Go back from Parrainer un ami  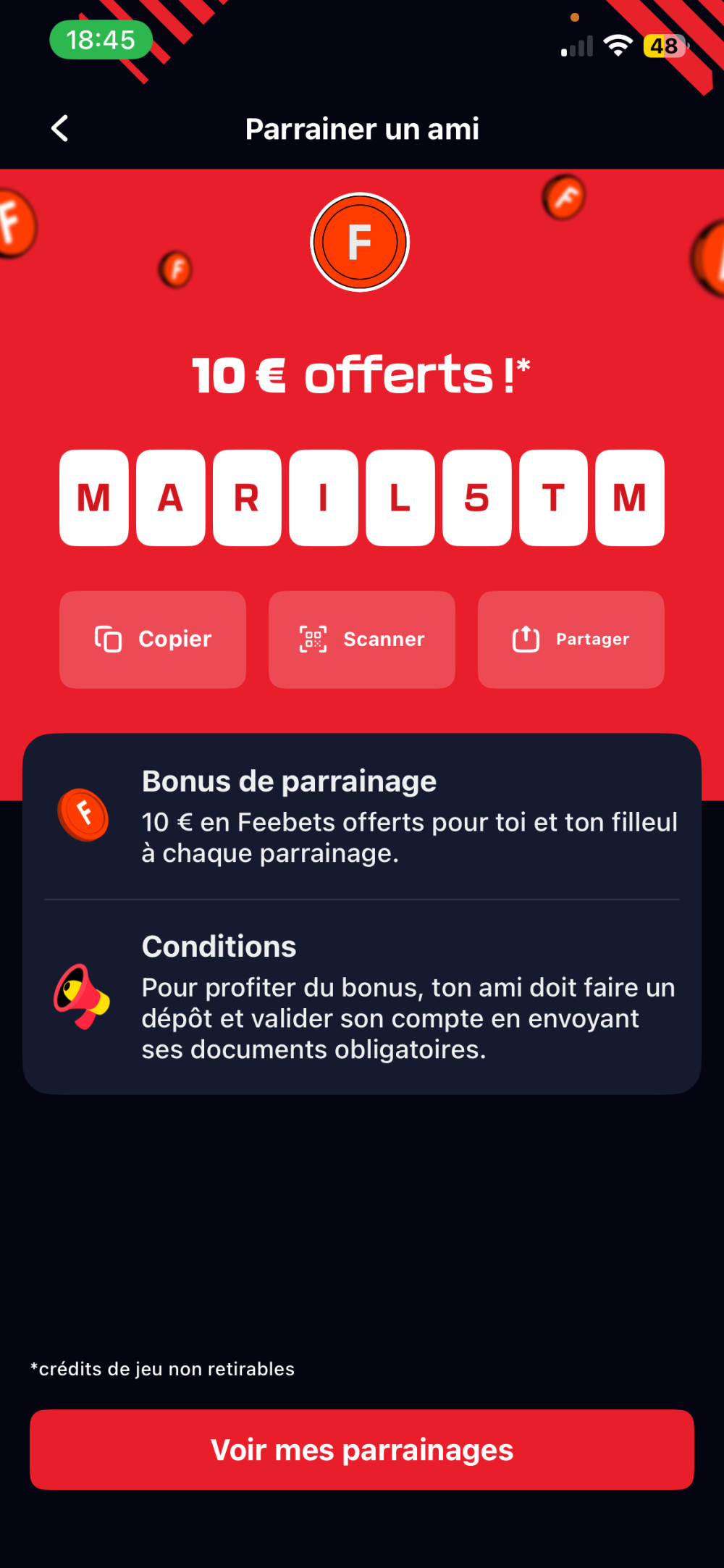click(60, 129)
